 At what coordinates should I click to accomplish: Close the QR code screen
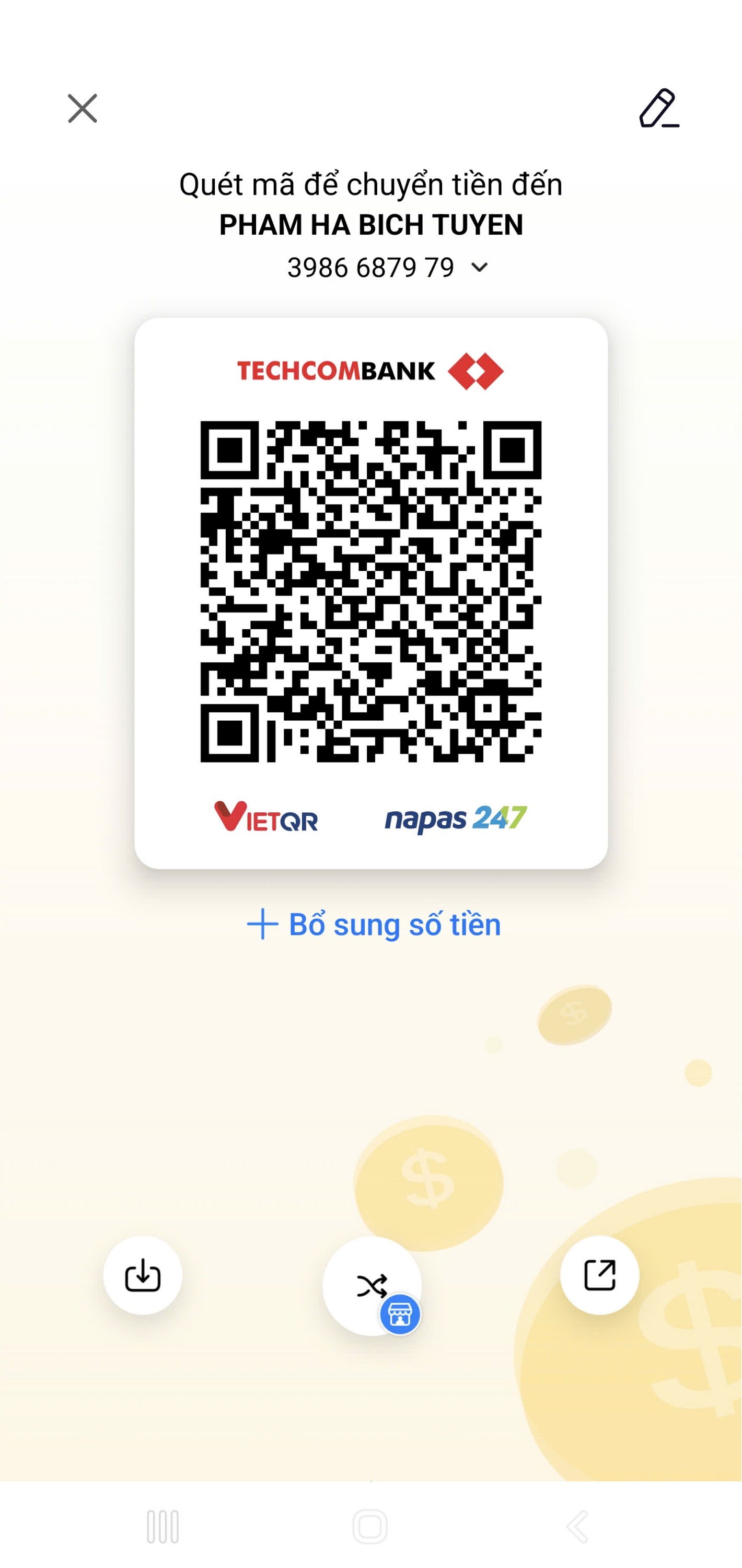pos(82,108)
